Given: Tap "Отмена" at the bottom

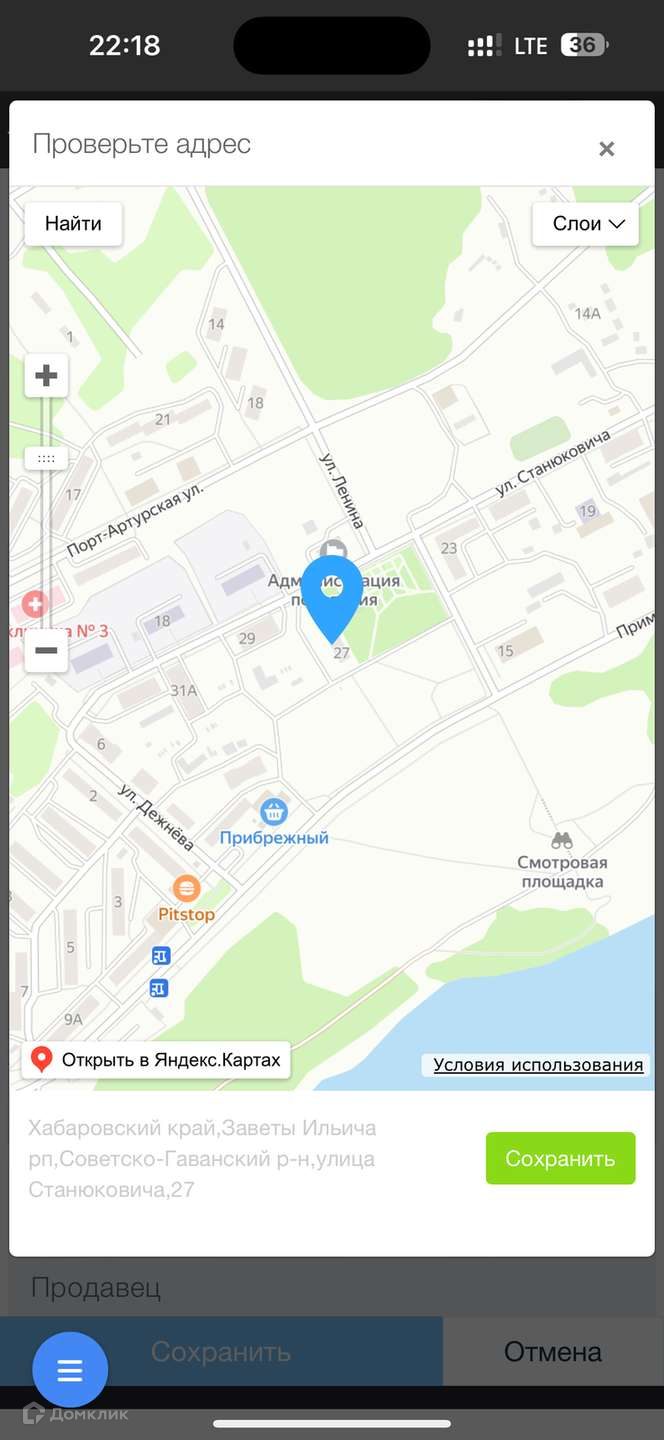Looking at the screenshot, I should pos(553,1352).
